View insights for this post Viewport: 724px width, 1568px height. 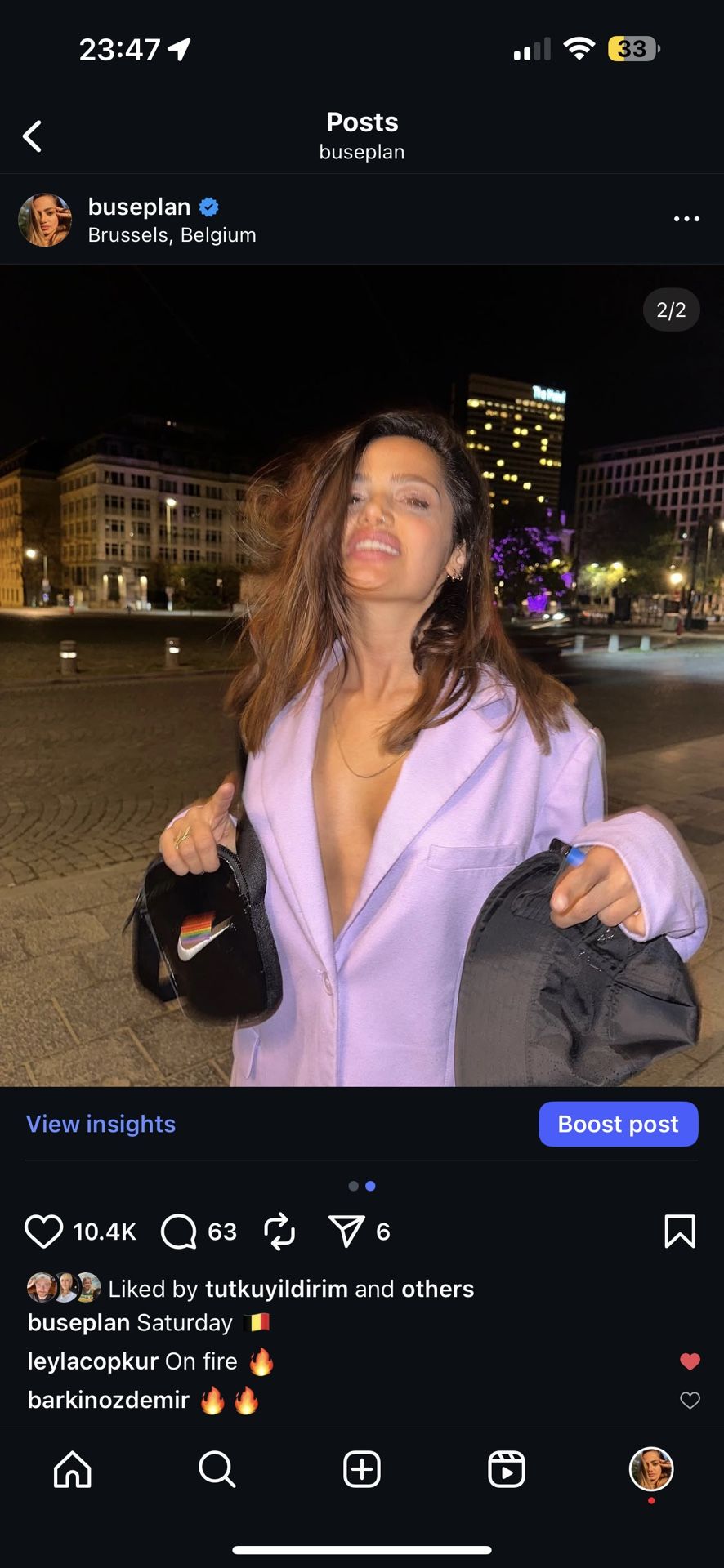coord(101,1124)
